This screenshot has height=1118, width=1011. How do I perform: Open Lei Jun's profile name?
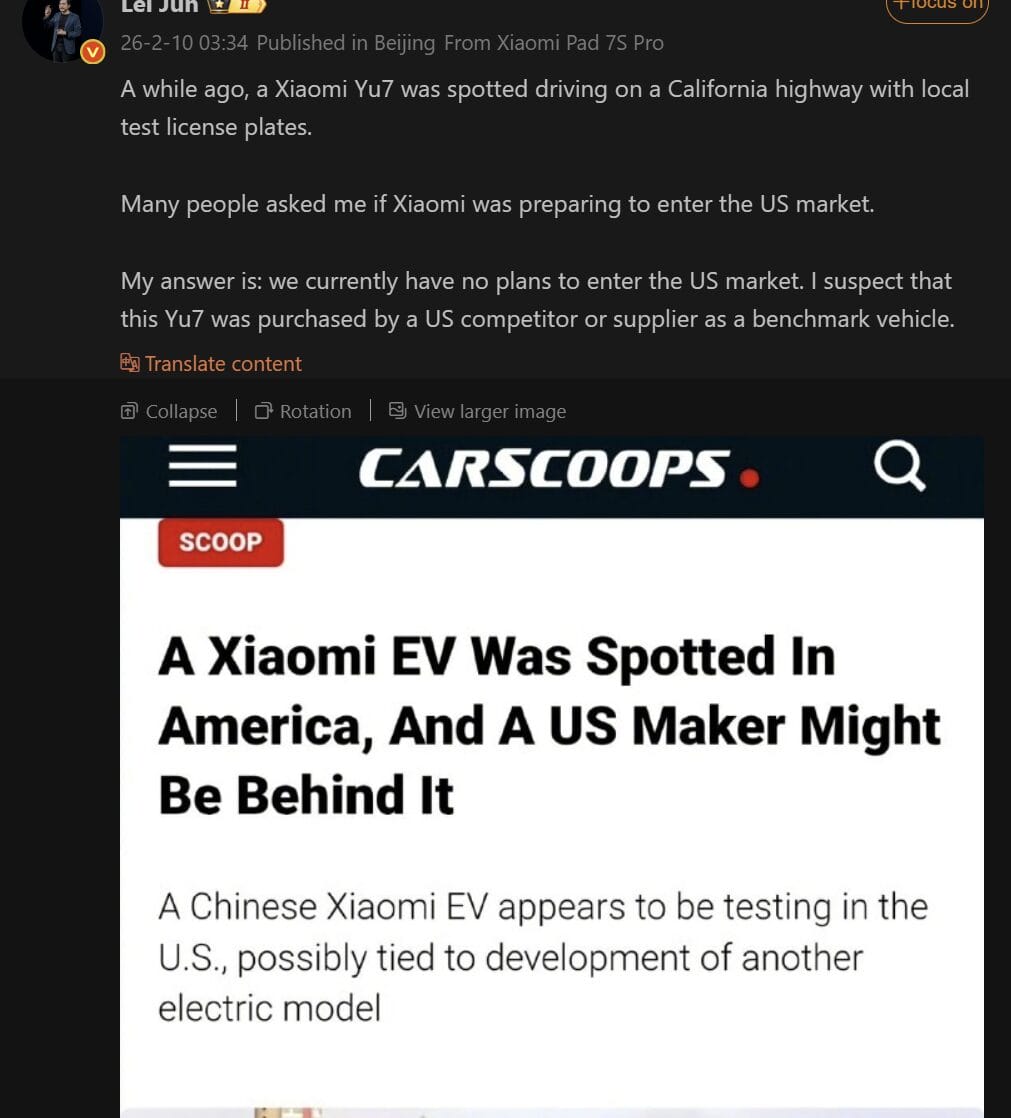coord(159,6)
